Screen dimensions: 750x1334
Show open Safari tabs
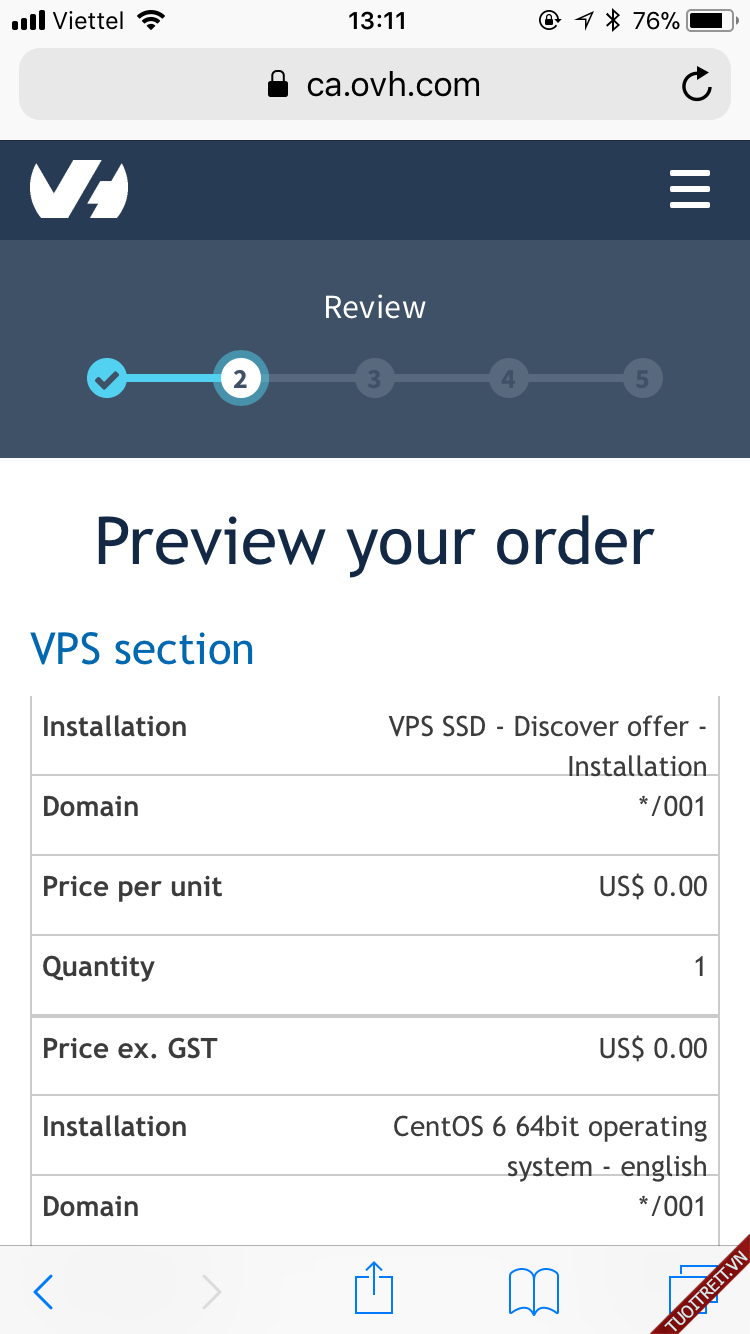[688, 1289]
